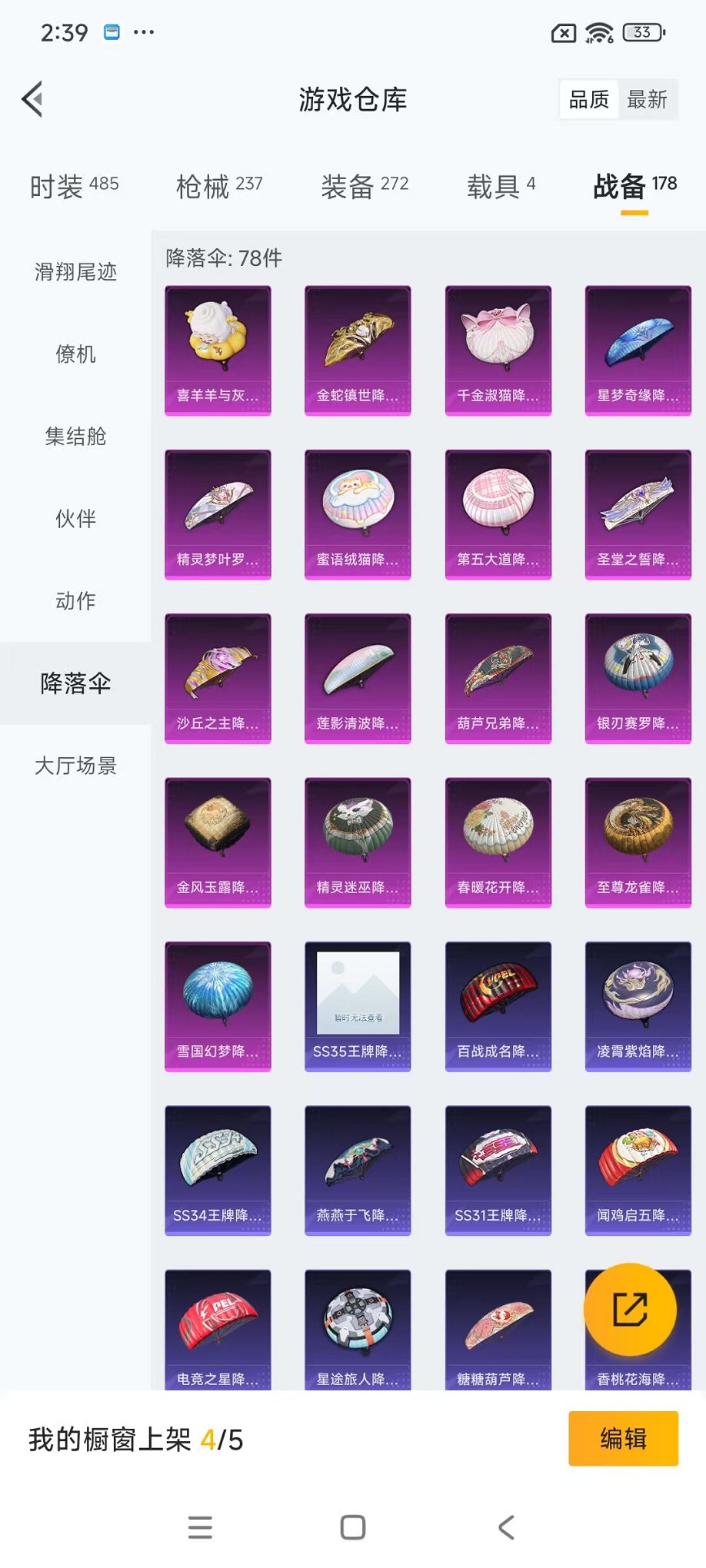Viewport: 706px width, 1568px height.
Task: Switch to the 时装 tab
Action: (x=74, y=186)
